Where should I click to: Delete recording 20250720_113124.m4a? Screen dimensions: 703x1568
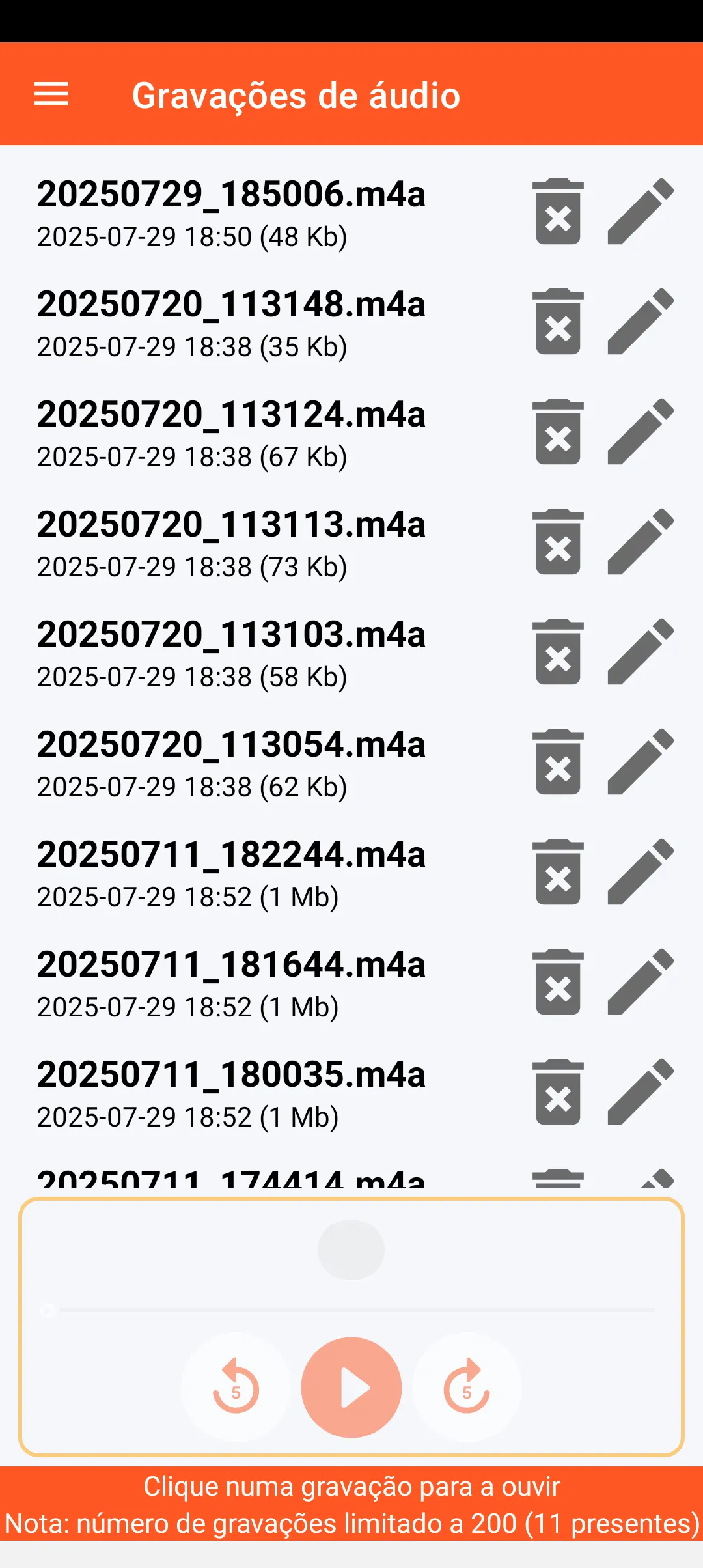[558, 432]
